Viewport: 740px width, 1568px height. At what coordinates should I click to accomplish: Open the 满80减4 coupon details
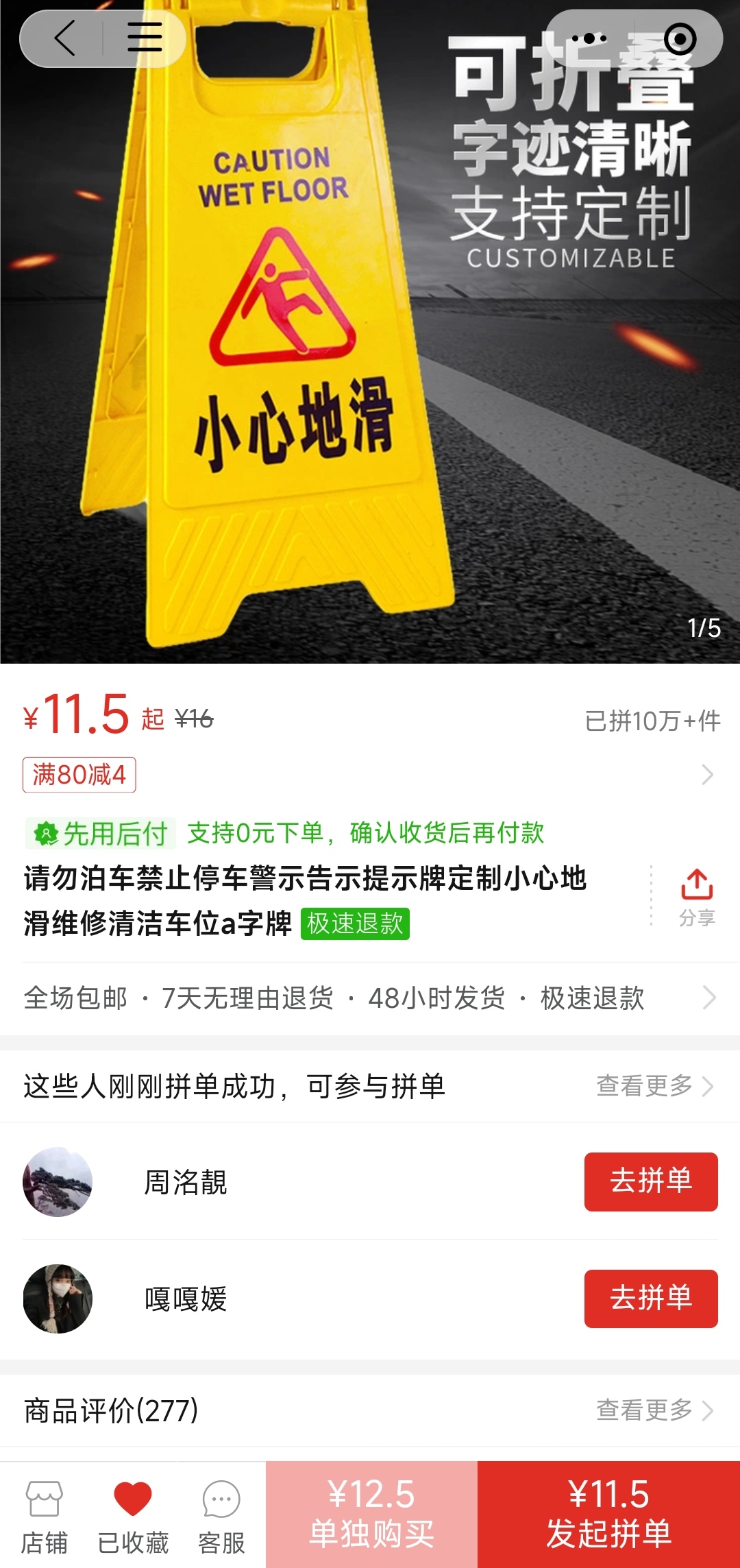pyautogui.click(x=79, y=775)
